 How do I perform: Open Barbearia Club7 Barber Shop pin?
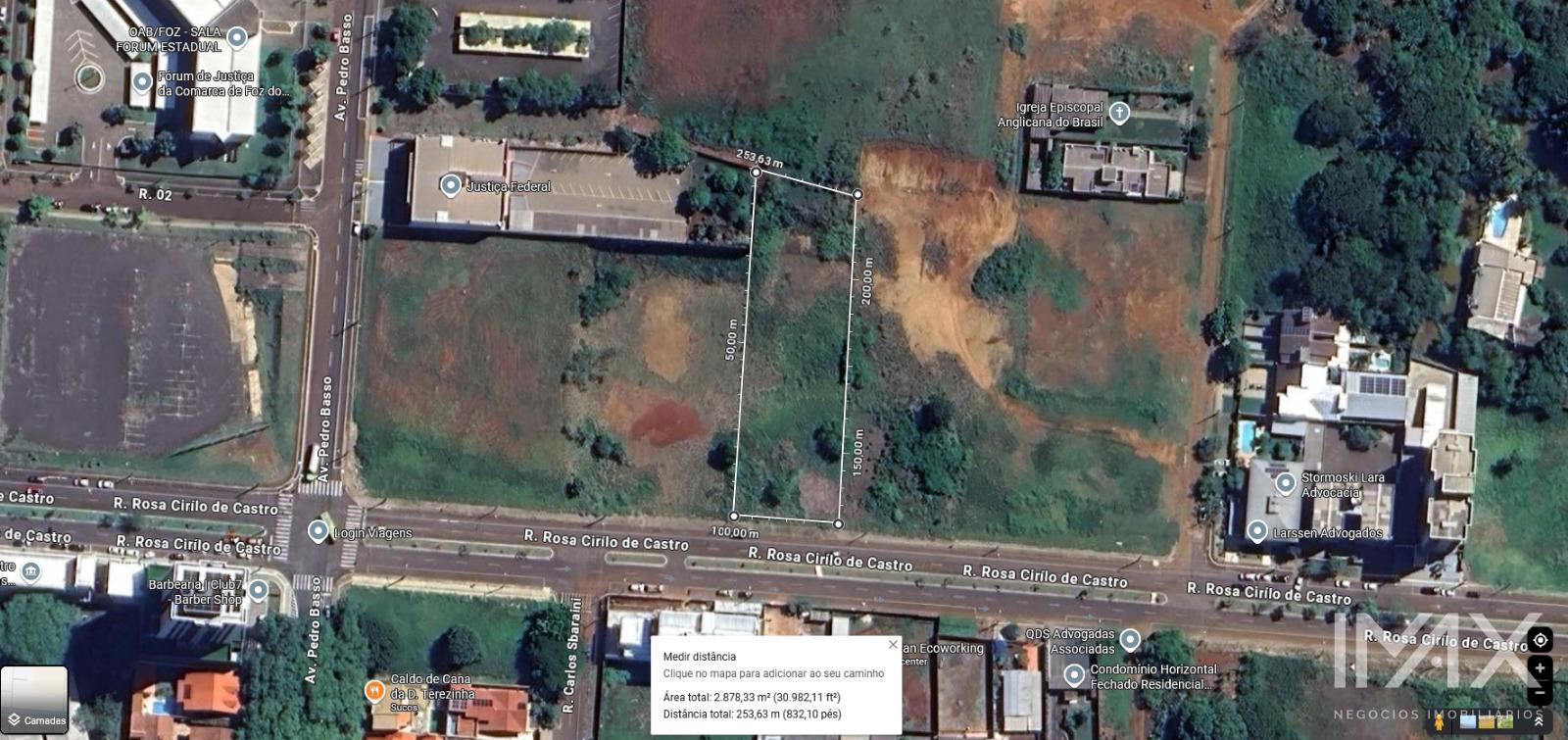[258, 590]
